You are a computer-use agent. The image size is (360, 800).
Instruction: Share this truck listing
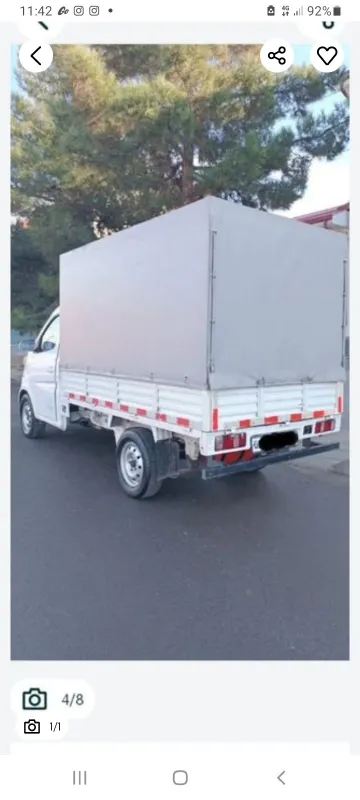coord(276,56)
